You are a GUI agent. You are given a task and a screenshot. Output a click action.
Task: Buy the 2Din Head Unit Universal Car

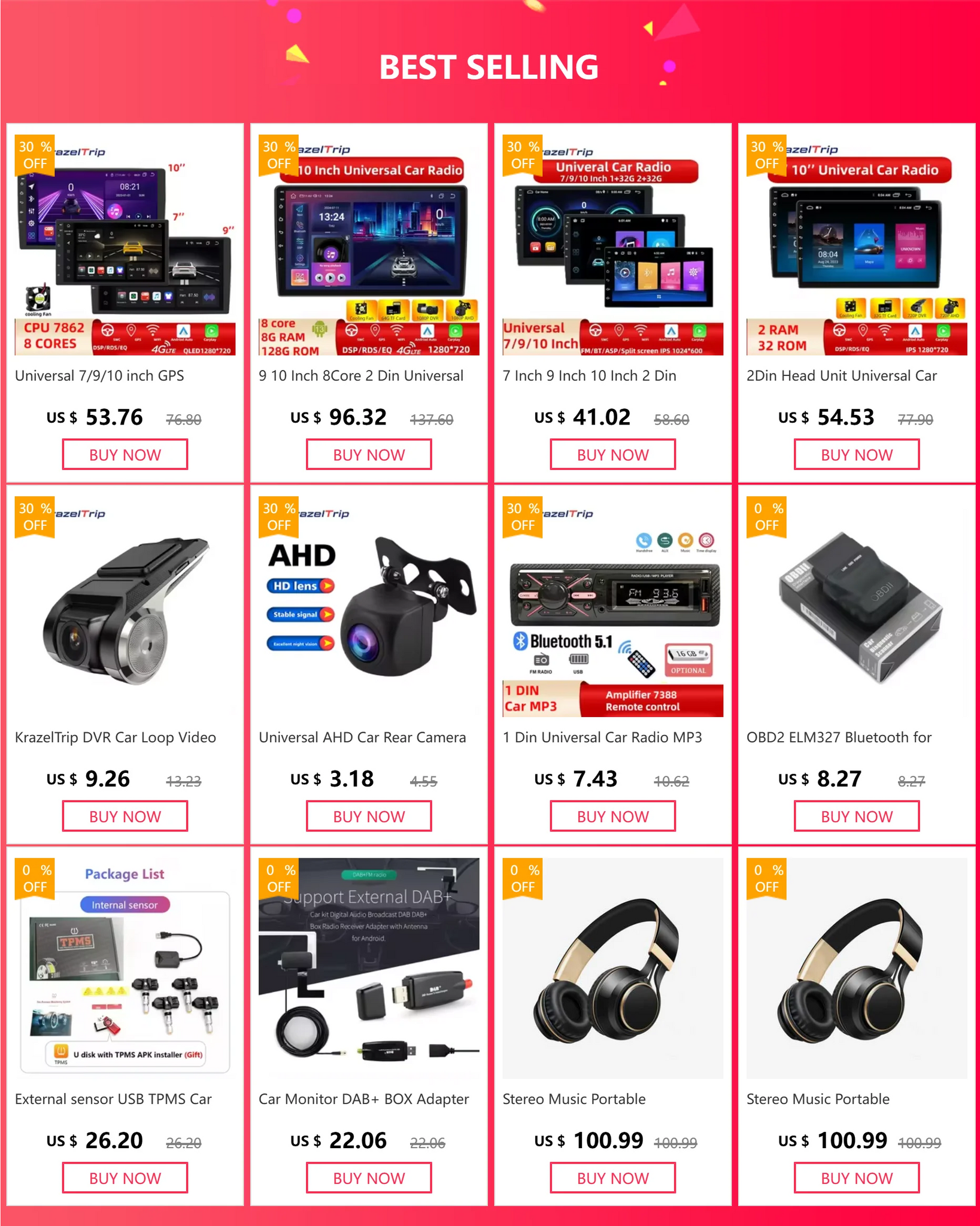coord(856,454)
